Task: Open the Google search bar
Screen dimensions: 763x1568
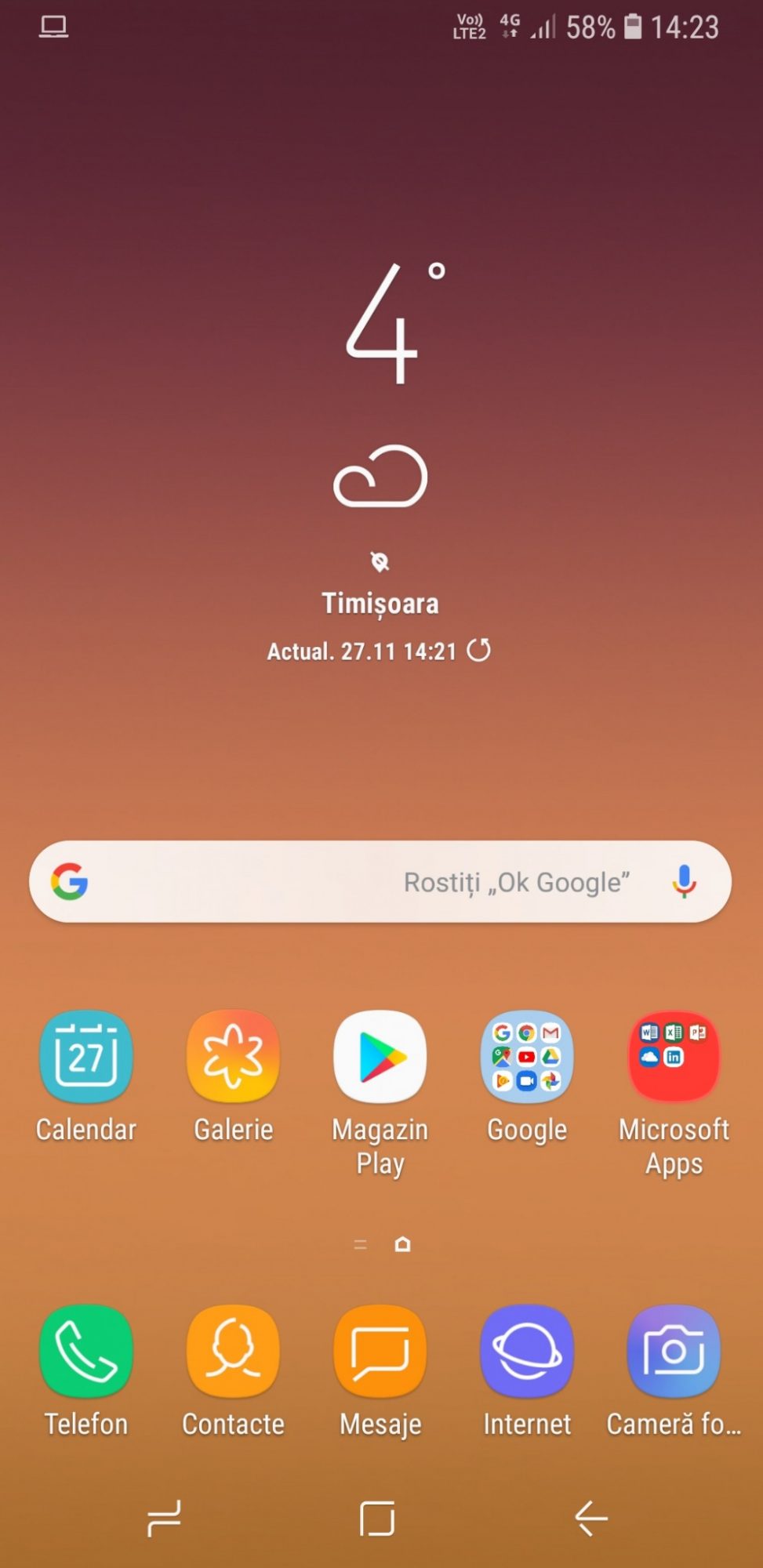Action: [314, 881]
